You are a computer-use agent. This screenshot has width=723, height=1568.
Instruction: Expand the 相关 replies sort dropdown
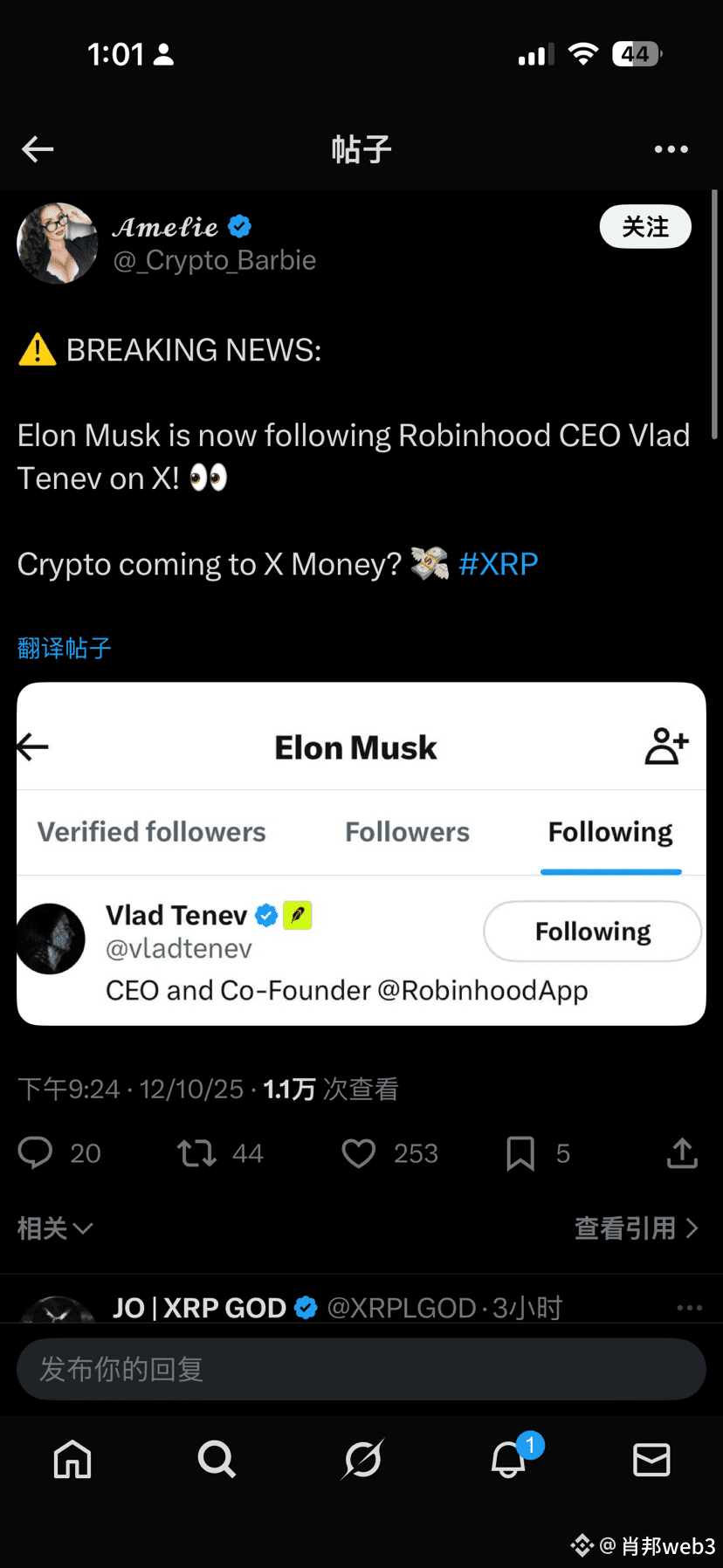click(54, 1228)
